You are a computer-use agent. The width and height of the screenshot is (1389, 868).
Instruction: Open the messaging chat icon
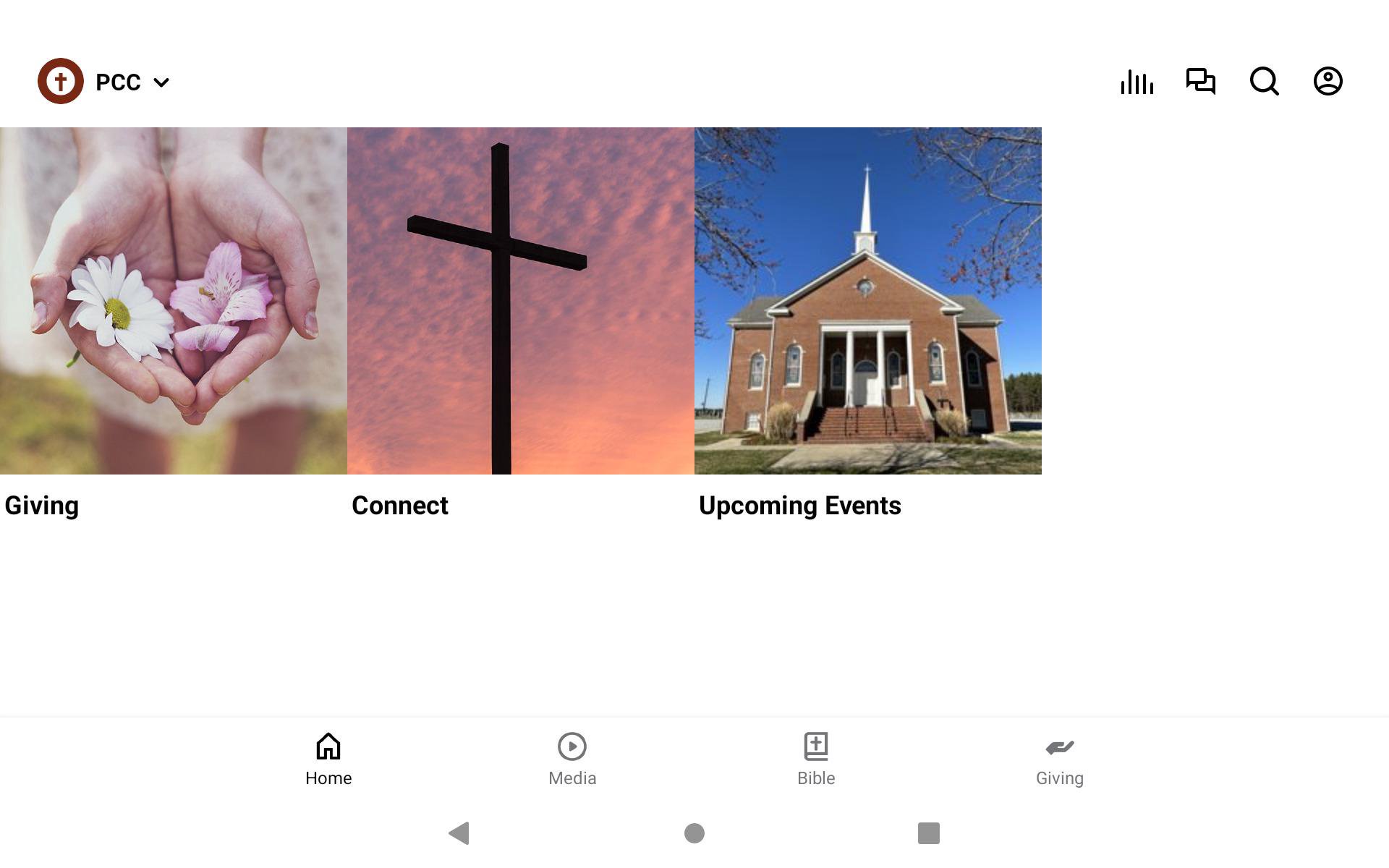point(1200,81)
